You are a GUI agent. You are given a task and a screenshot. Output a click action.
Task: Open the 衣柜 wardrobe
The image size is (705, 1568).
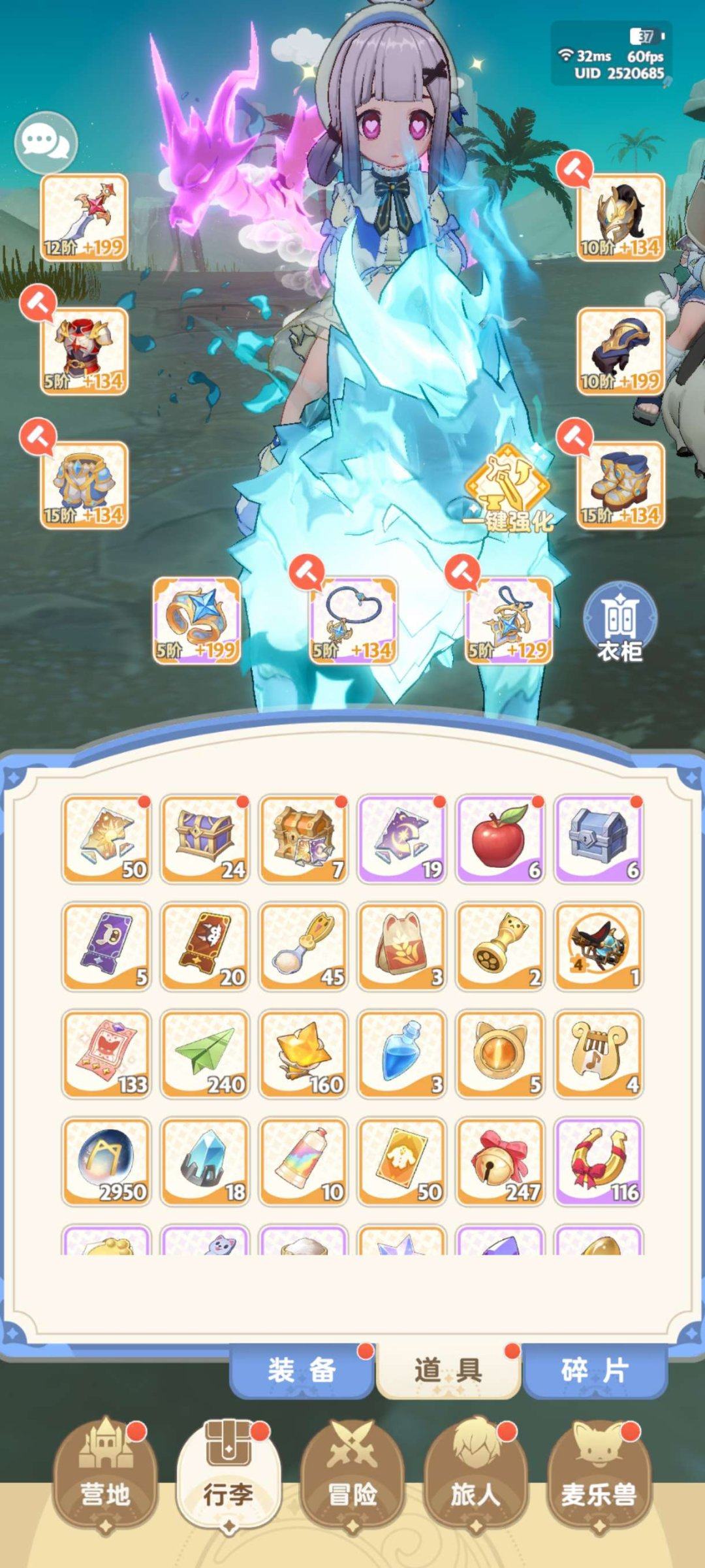click(x=619, y=624)
